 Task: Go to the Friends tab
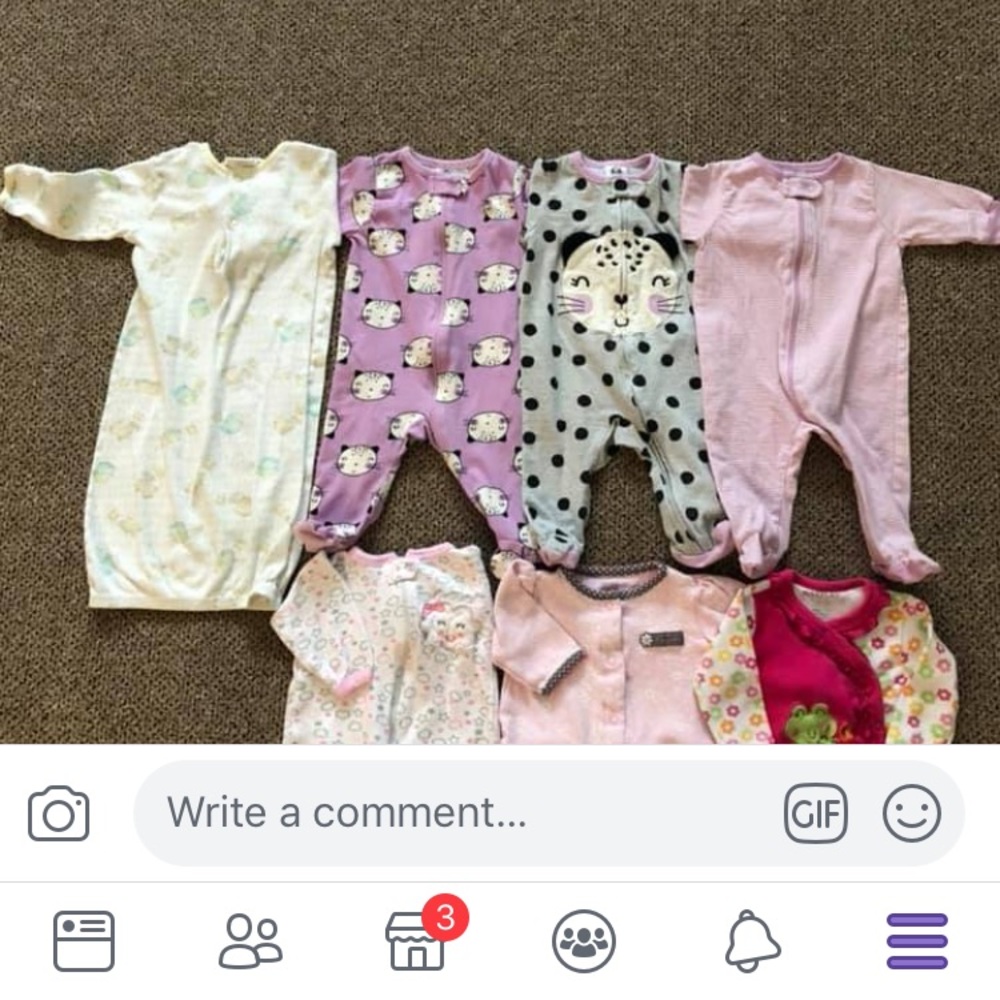tap(250, 940)
